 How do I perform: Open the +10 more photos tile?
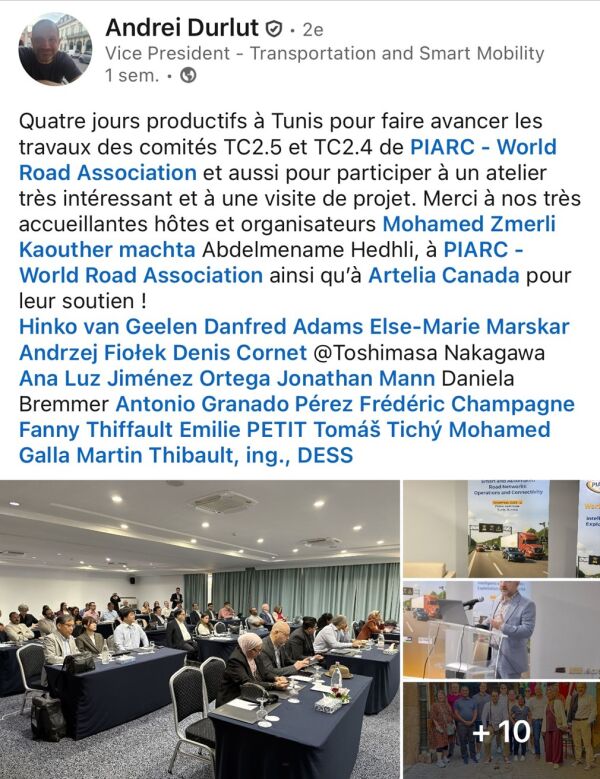502,731
